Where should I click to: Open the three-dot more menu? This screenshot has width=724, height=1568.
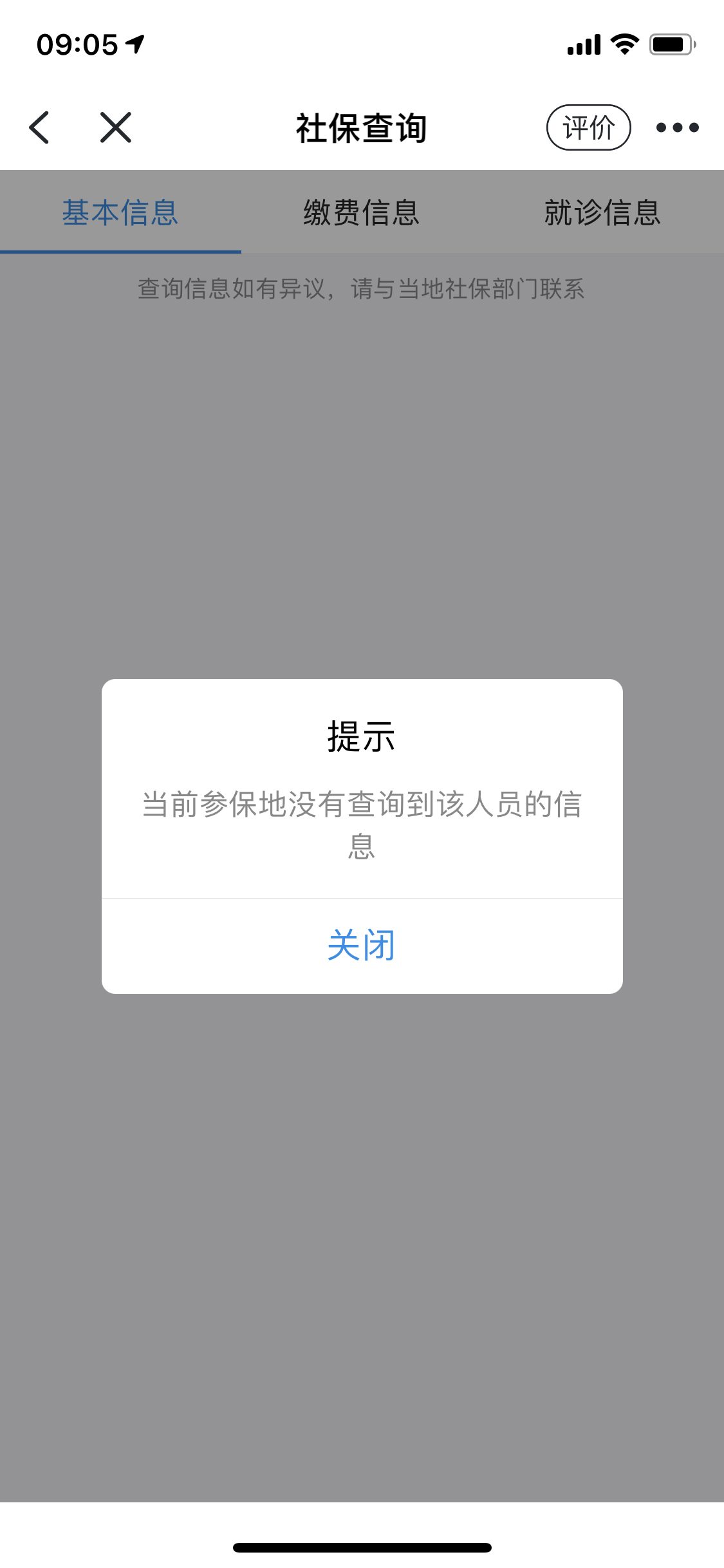(677, 127)
